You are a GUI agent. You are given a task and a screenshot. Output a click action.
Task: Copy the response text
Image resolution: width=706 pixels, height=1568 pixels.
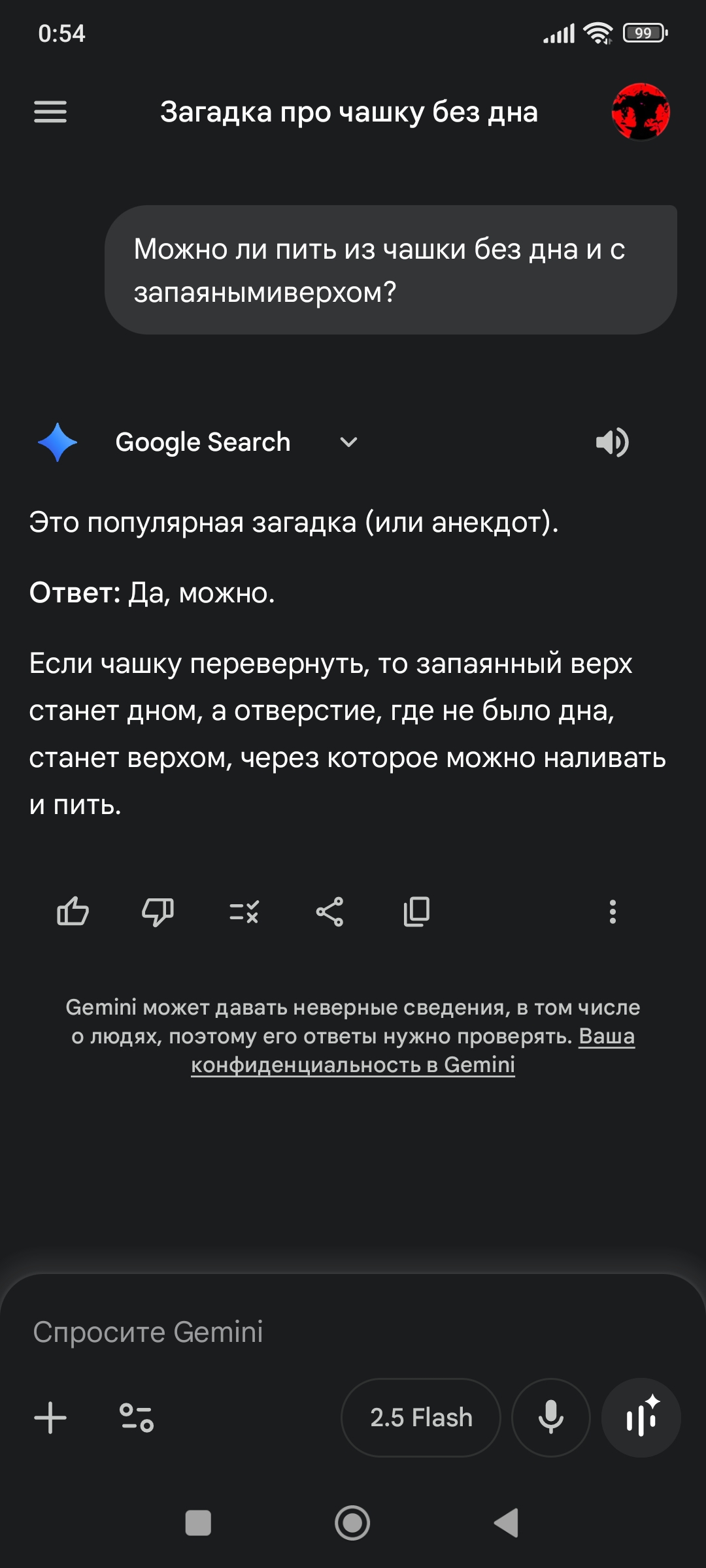tap(416, 911)
